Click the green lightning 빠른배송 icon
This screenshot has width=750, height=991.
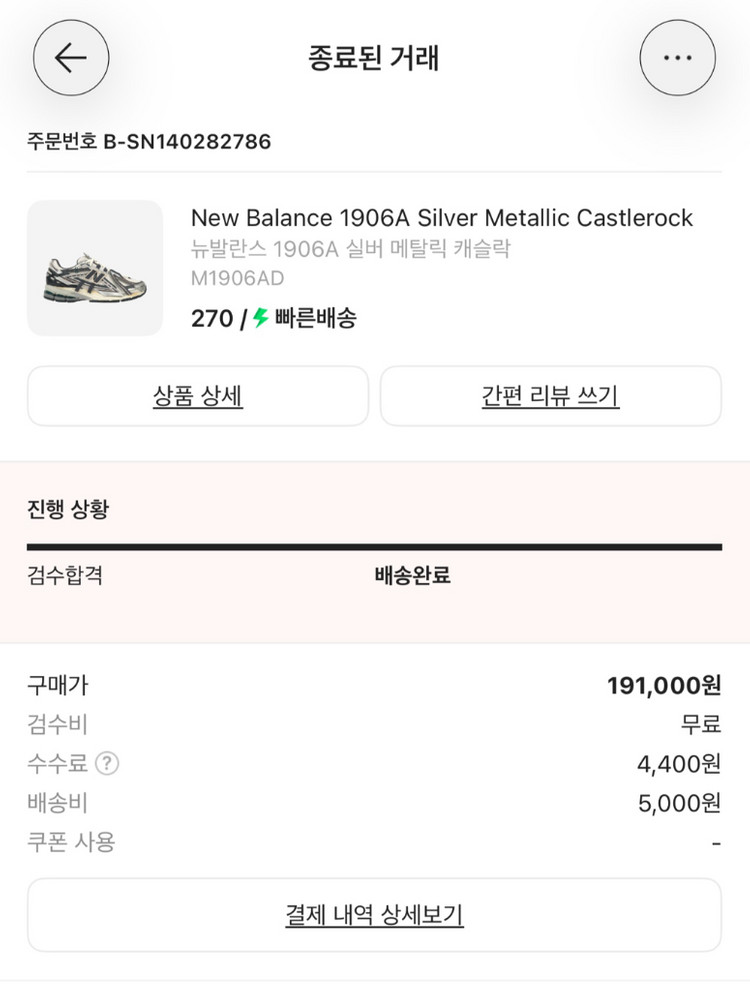click(x=258, y=318)
